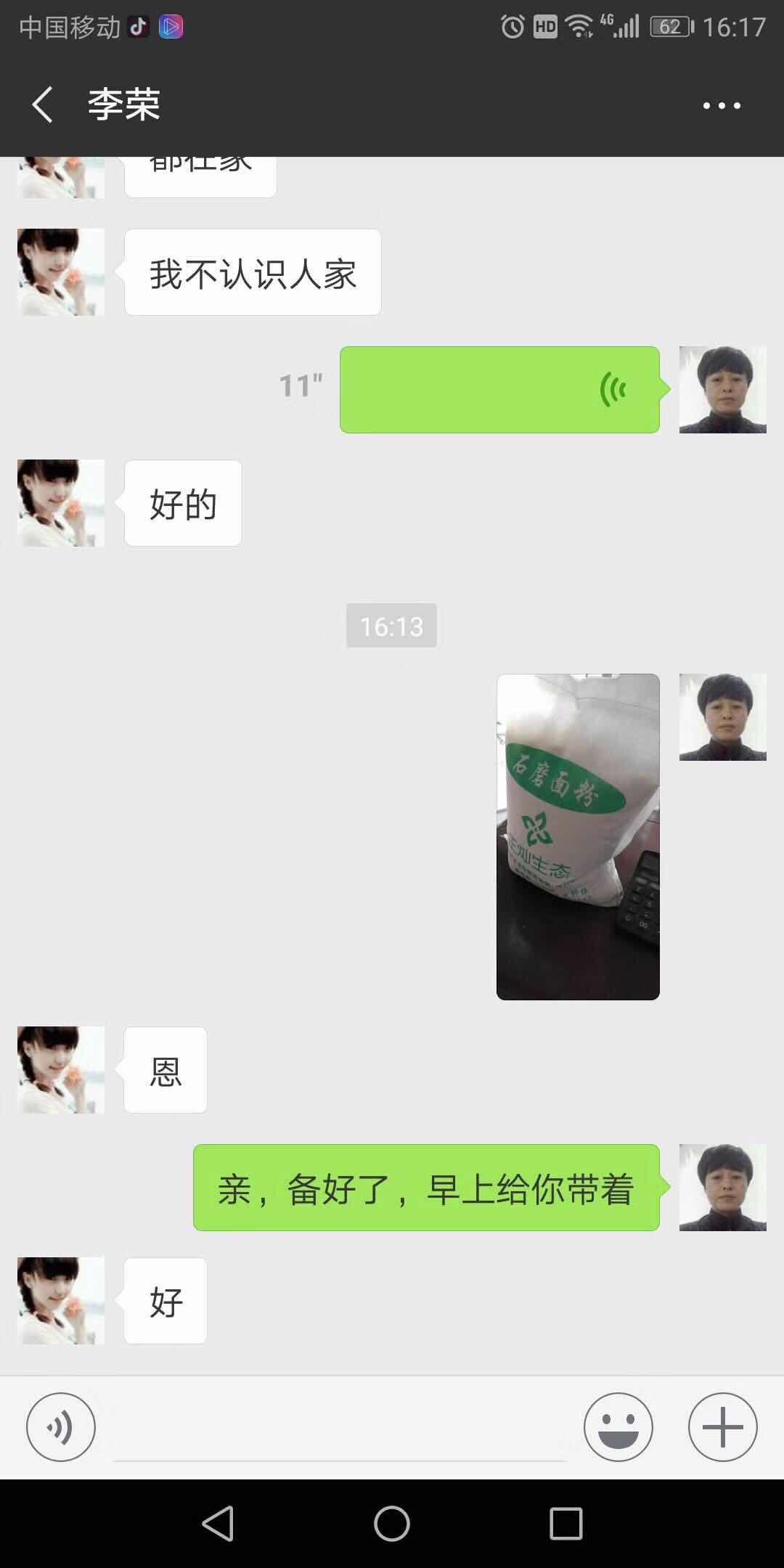Open own avatar beside 亲，备好了 message
This screenshot has width=784, height=1568.
(x=722, y=1188)
